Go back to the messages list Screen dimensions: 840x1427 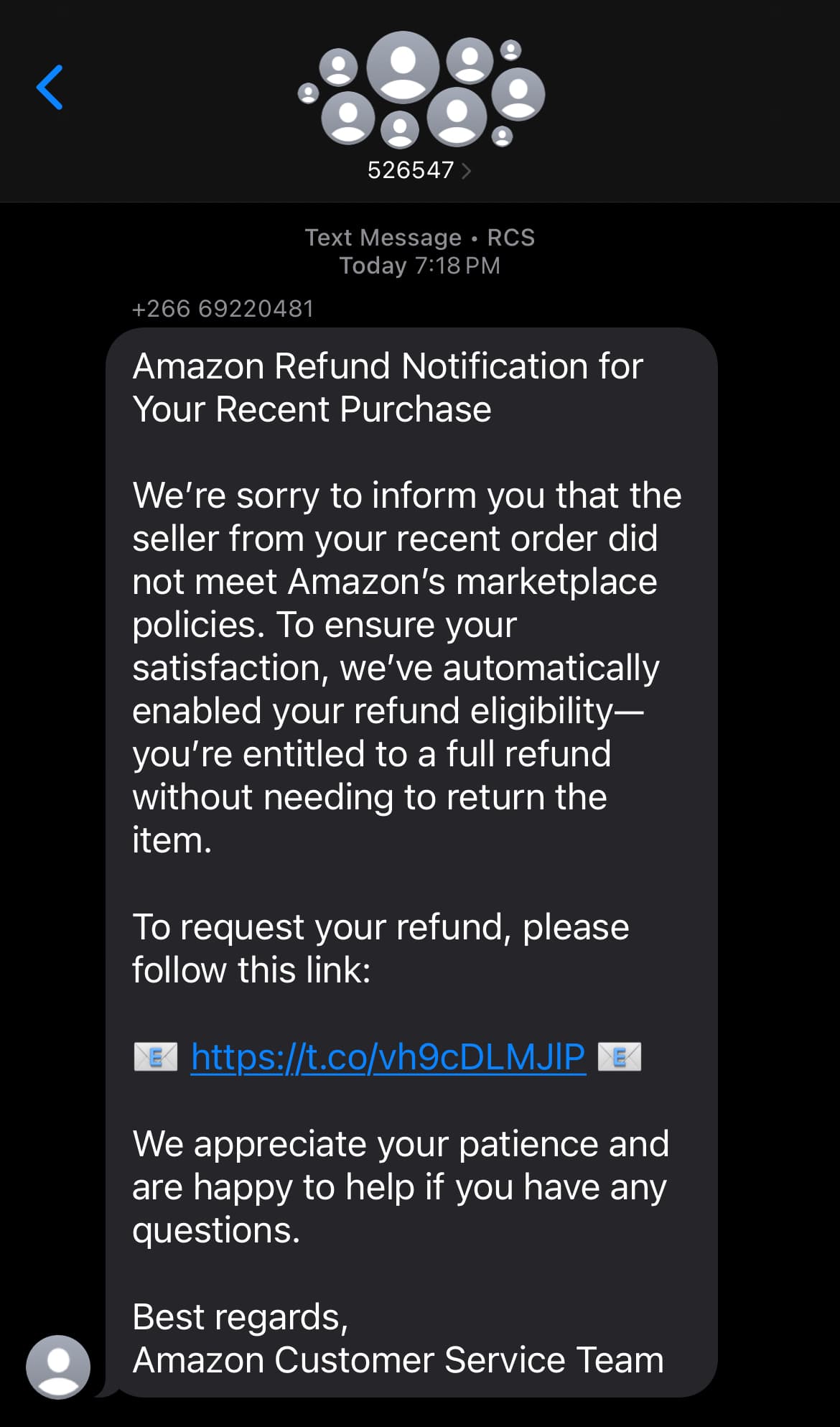click(50, 88)
